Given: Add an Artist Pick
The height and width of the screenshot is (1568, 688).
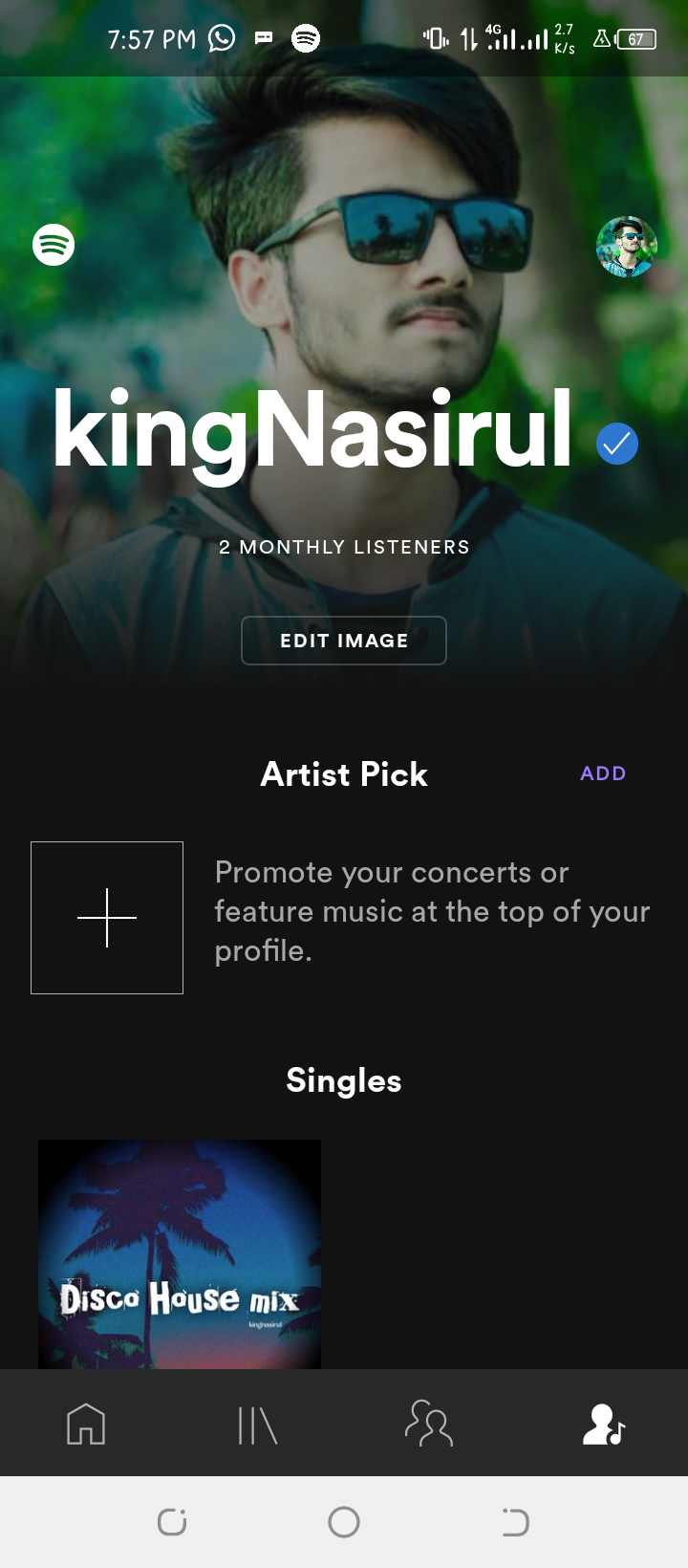Looking at the screenshot, I should (603, 773).
